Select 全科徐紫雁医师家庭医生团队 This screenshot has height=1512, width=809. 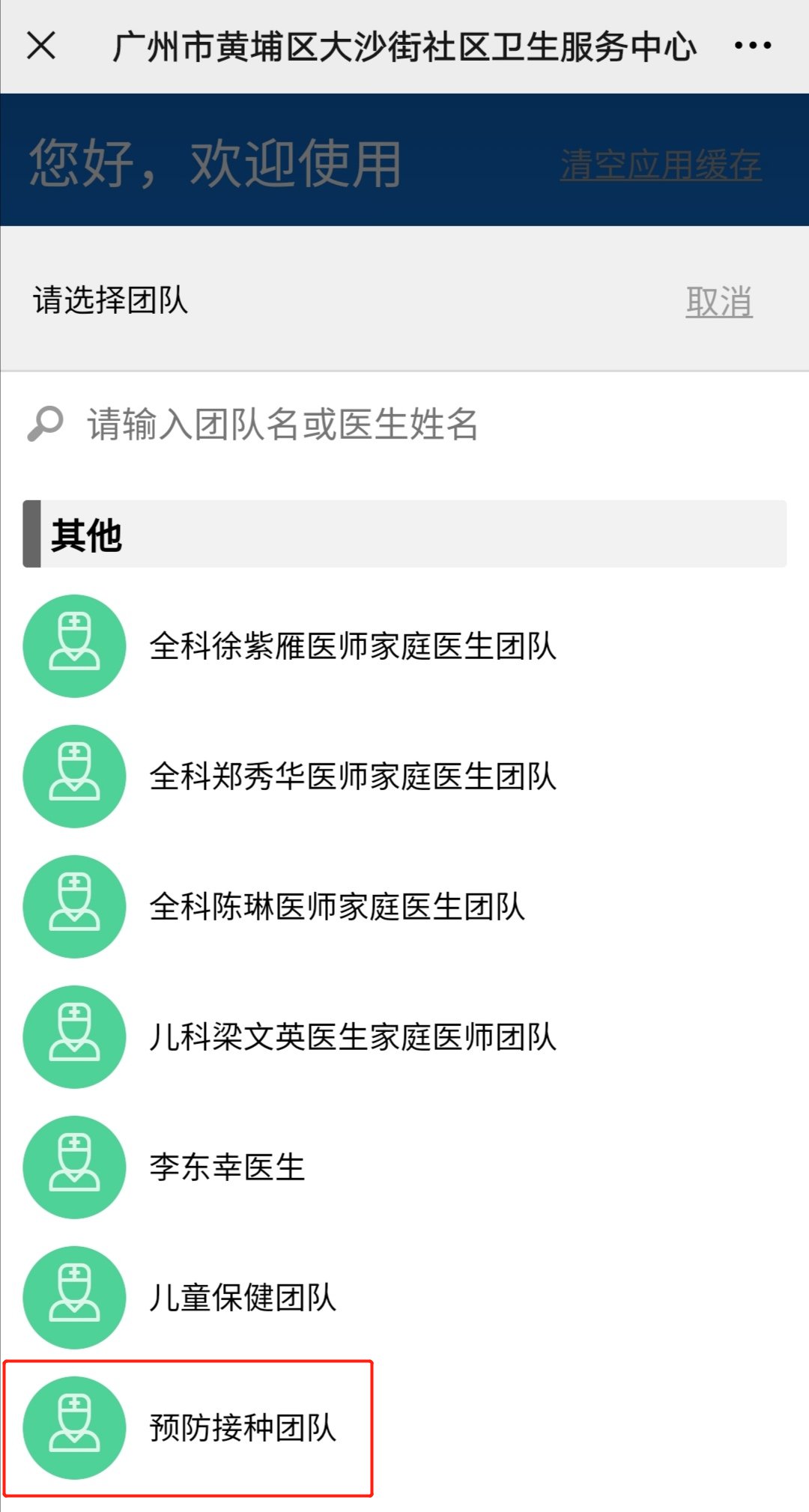(352, 646)
